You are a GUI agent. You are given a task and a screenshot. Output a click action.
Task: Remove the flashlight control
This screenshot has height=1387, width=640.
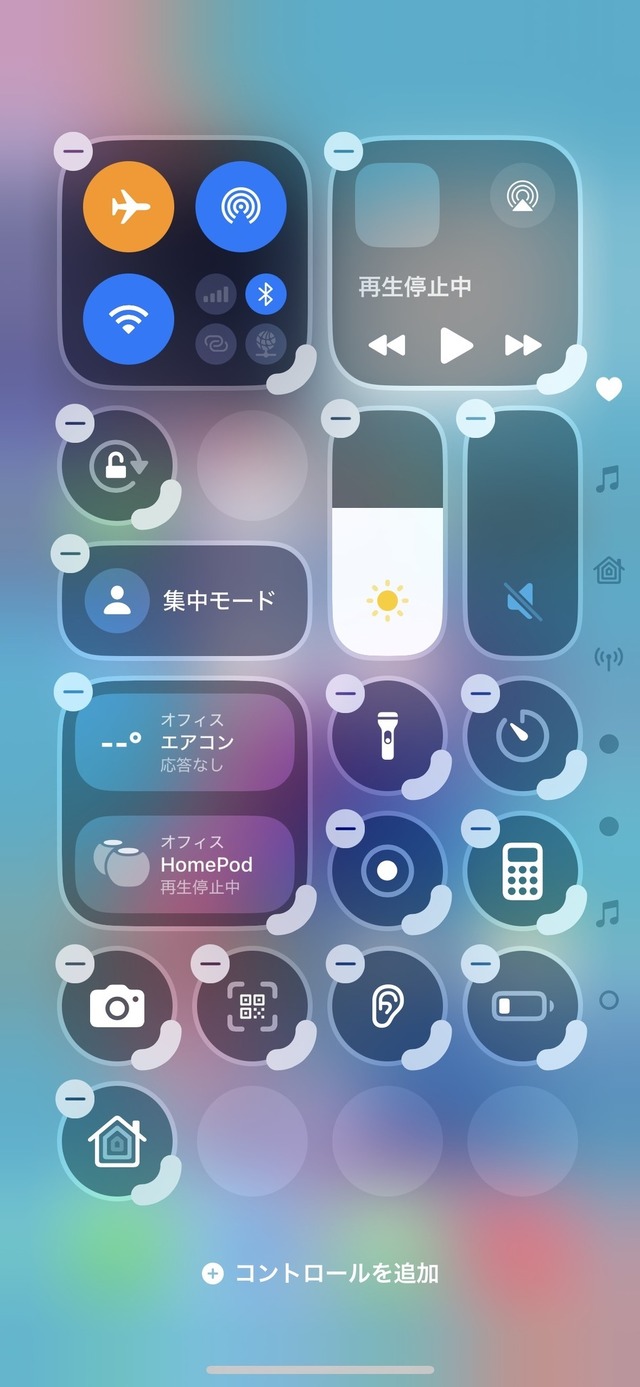click(346, 692)
